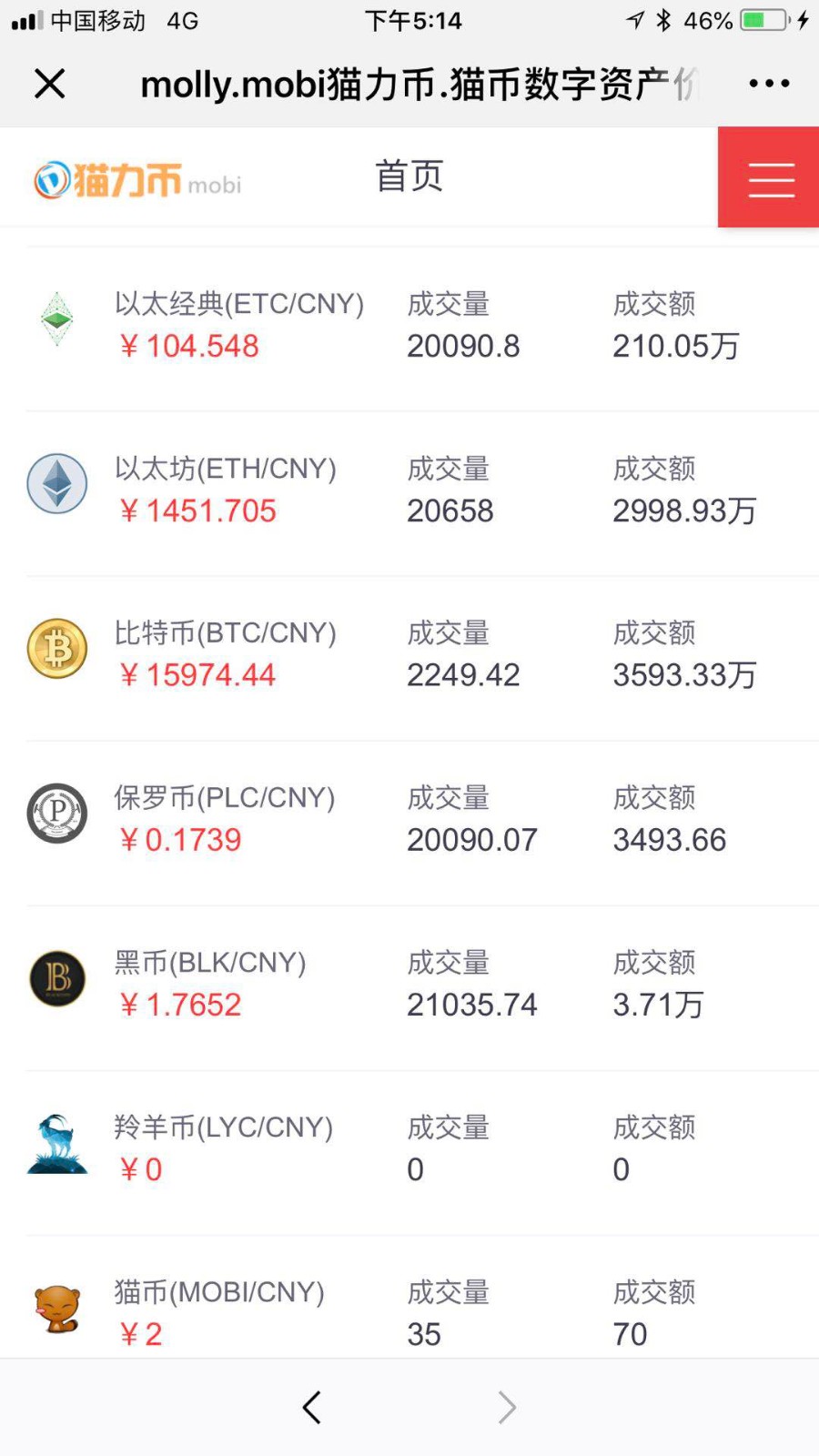Select the 保罗币 (PLC) coin icon
The image size is (819, 1456).
tap(56, 814)
